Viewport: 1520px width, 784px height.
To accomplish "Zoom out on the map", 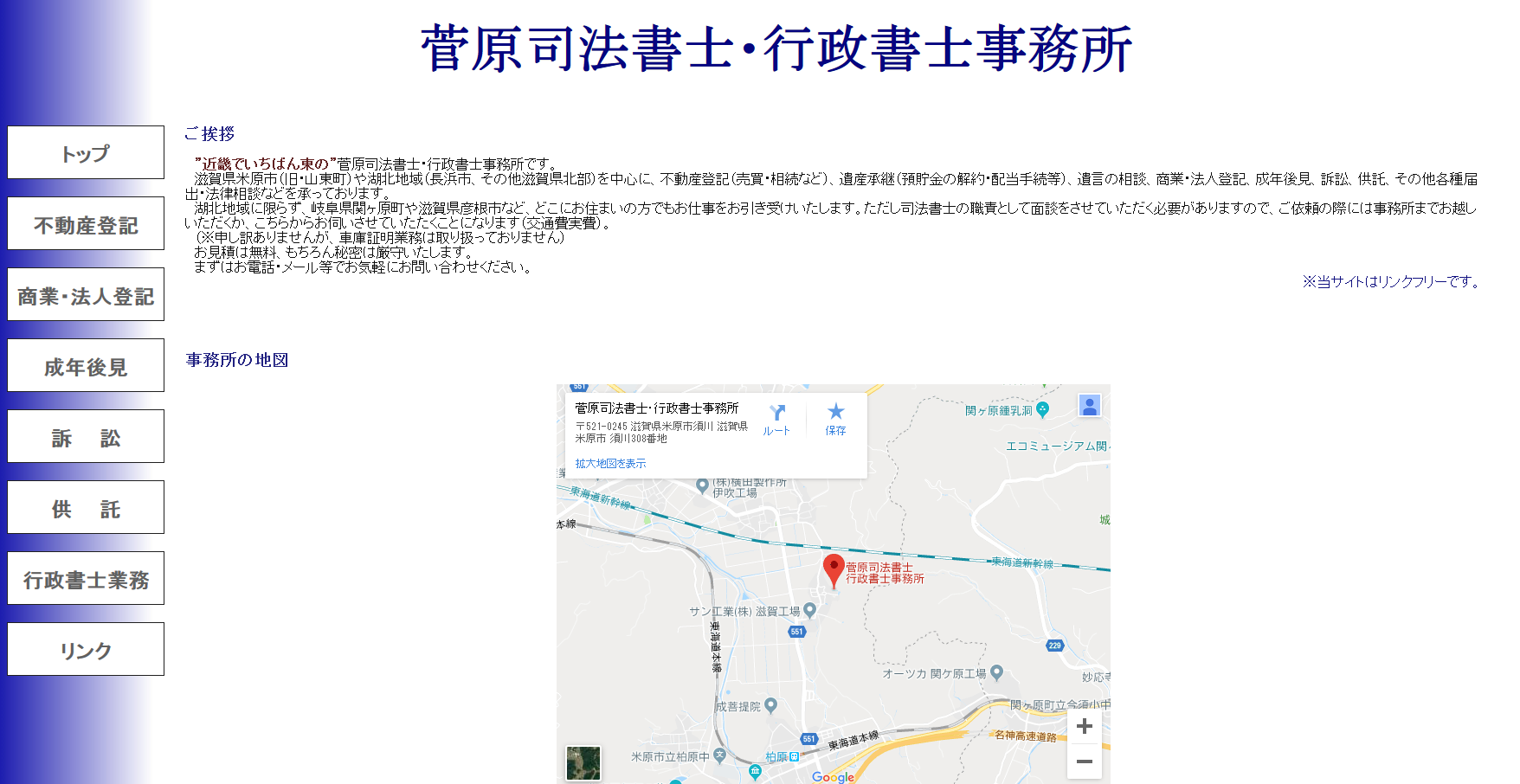I will coord(1084,762).
